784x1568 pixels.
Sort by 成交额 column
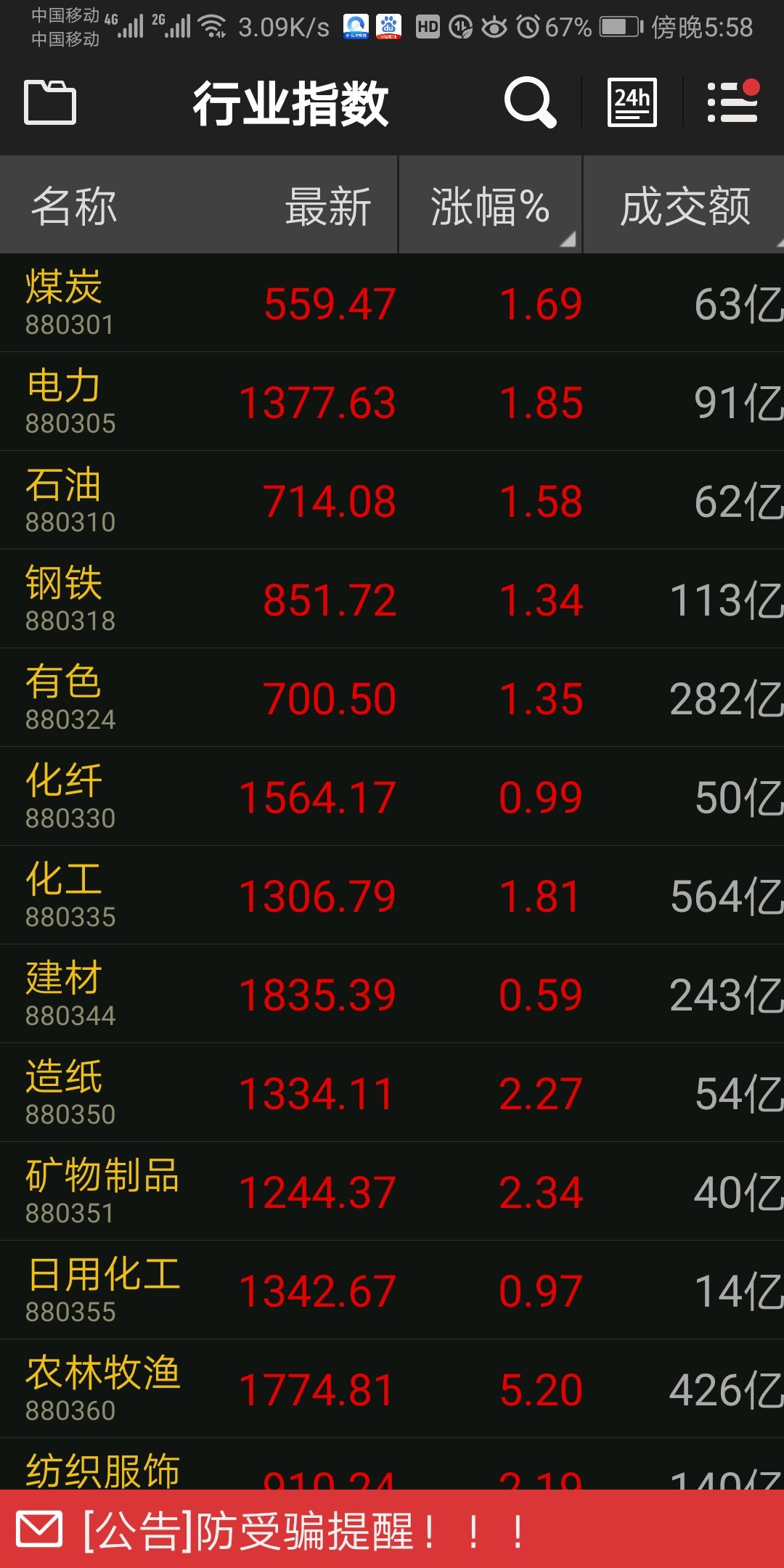(x=685, y=206)
